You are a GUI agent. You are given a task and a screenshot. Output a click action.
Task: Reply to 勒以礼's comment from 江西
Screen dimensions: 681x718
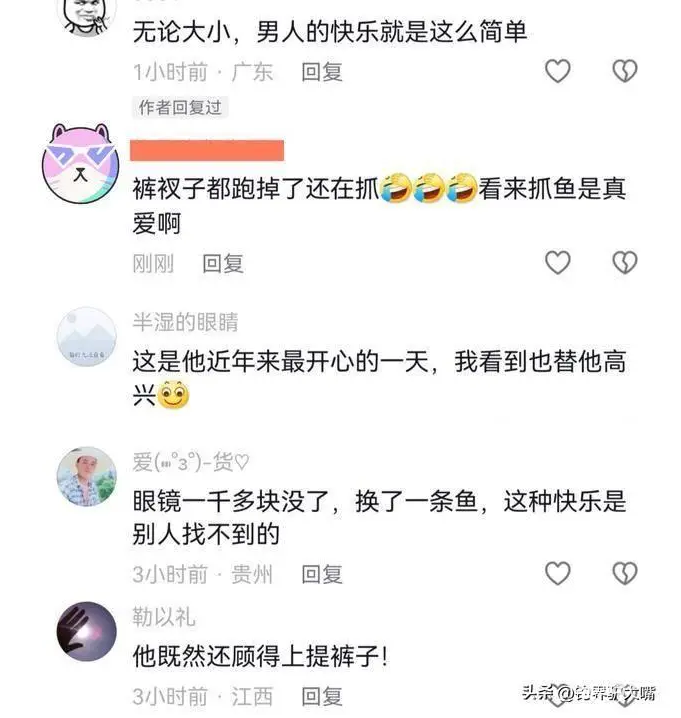click(x=322, y=696)
